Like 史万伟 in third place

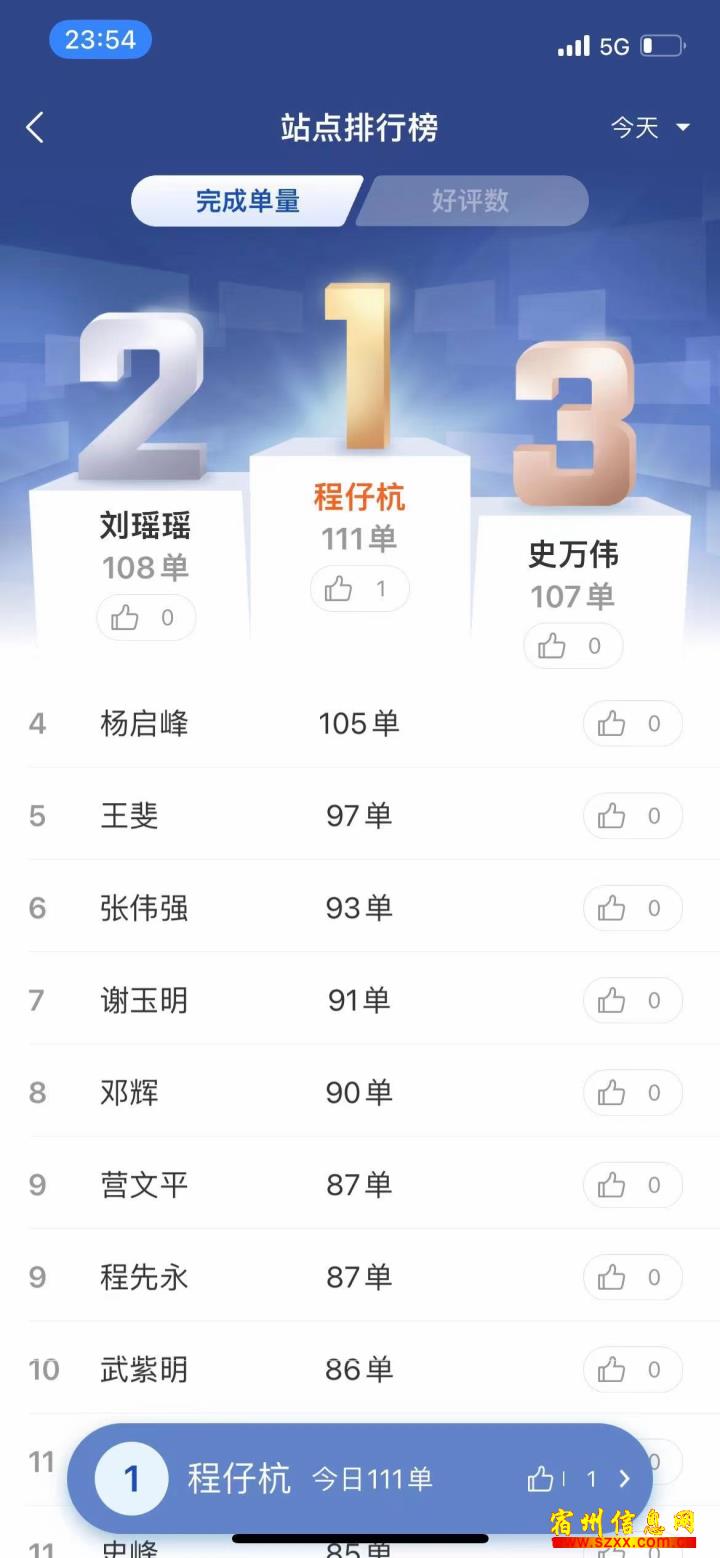(x=573, y=646)
